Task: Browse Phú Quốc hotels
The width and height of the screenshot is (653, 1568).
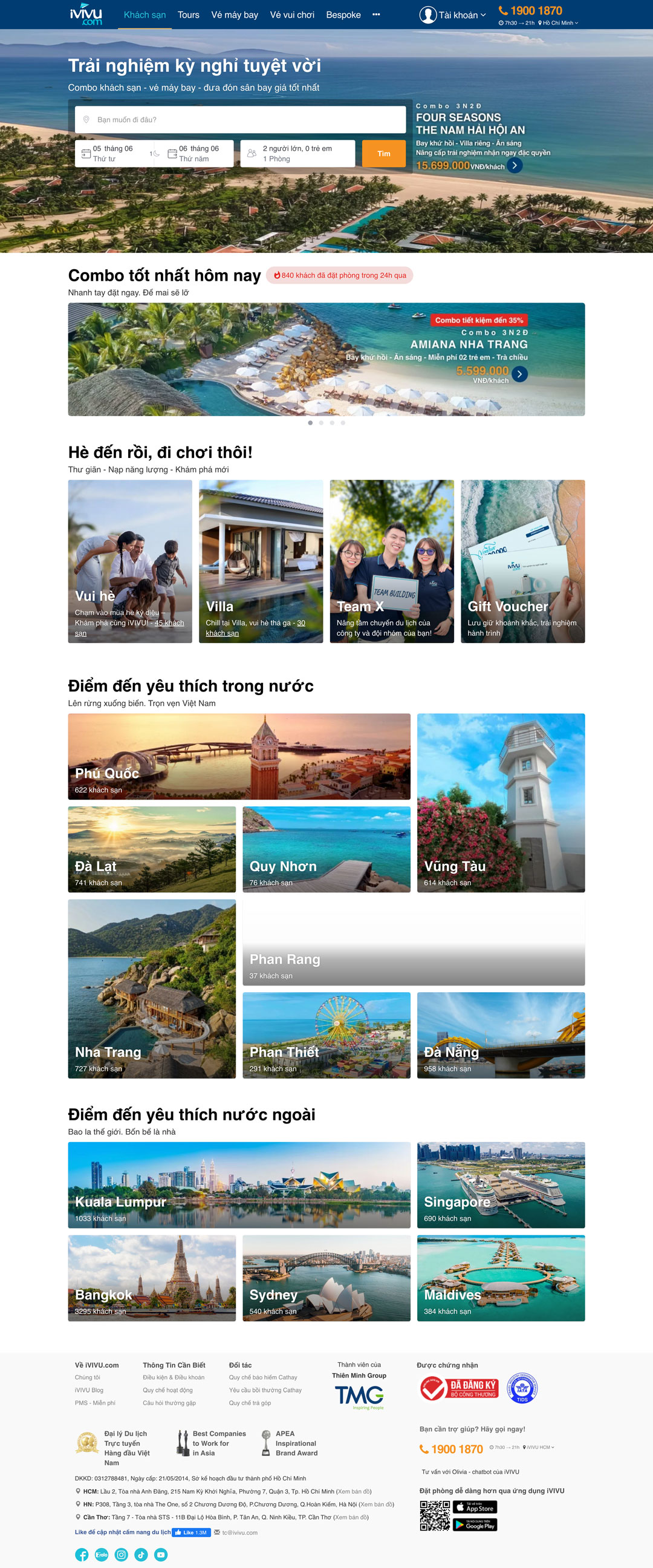Action: click(x=239, y=756)
